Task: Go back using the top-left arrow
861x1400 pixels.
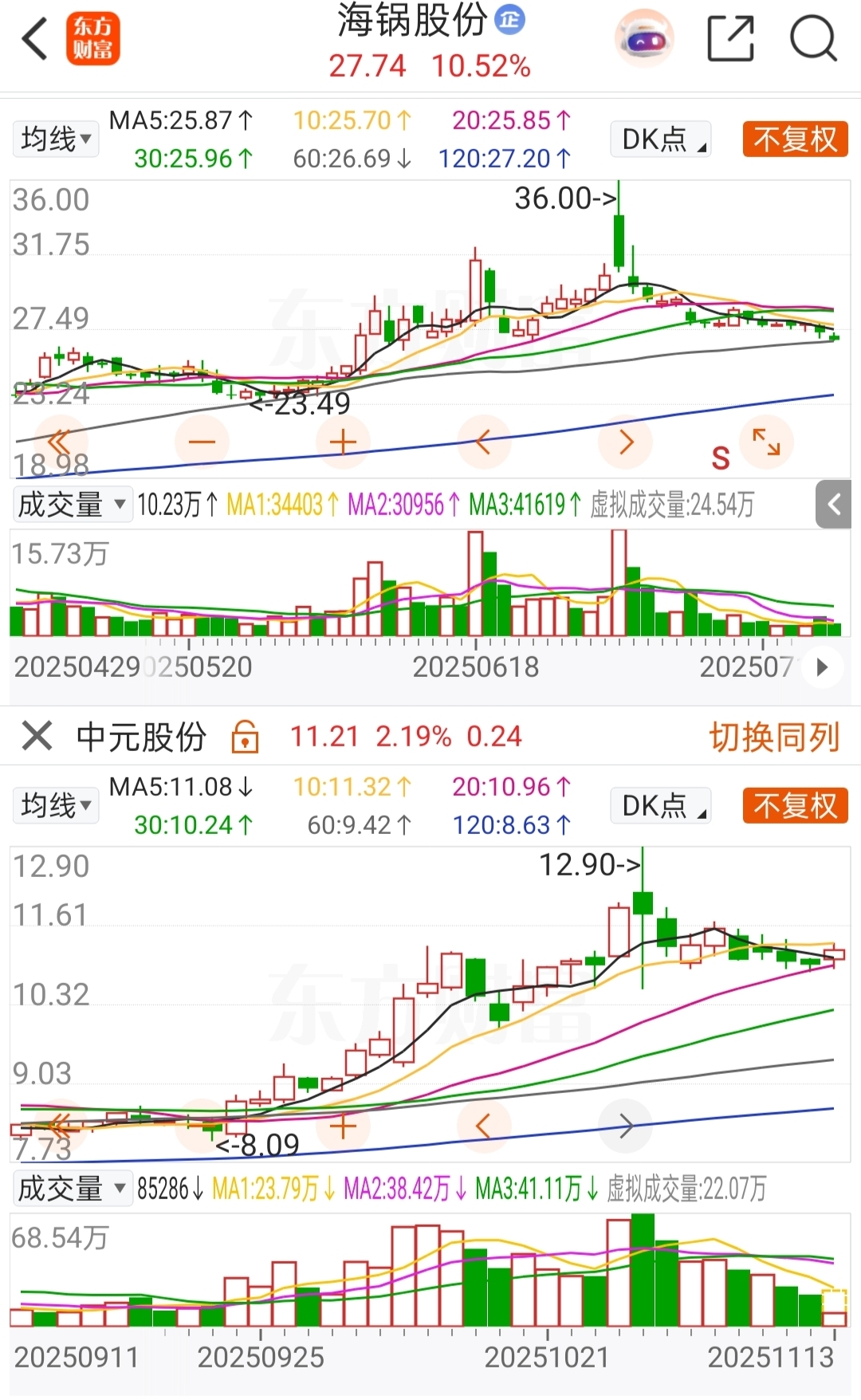Action: click(x=35, y=38)
